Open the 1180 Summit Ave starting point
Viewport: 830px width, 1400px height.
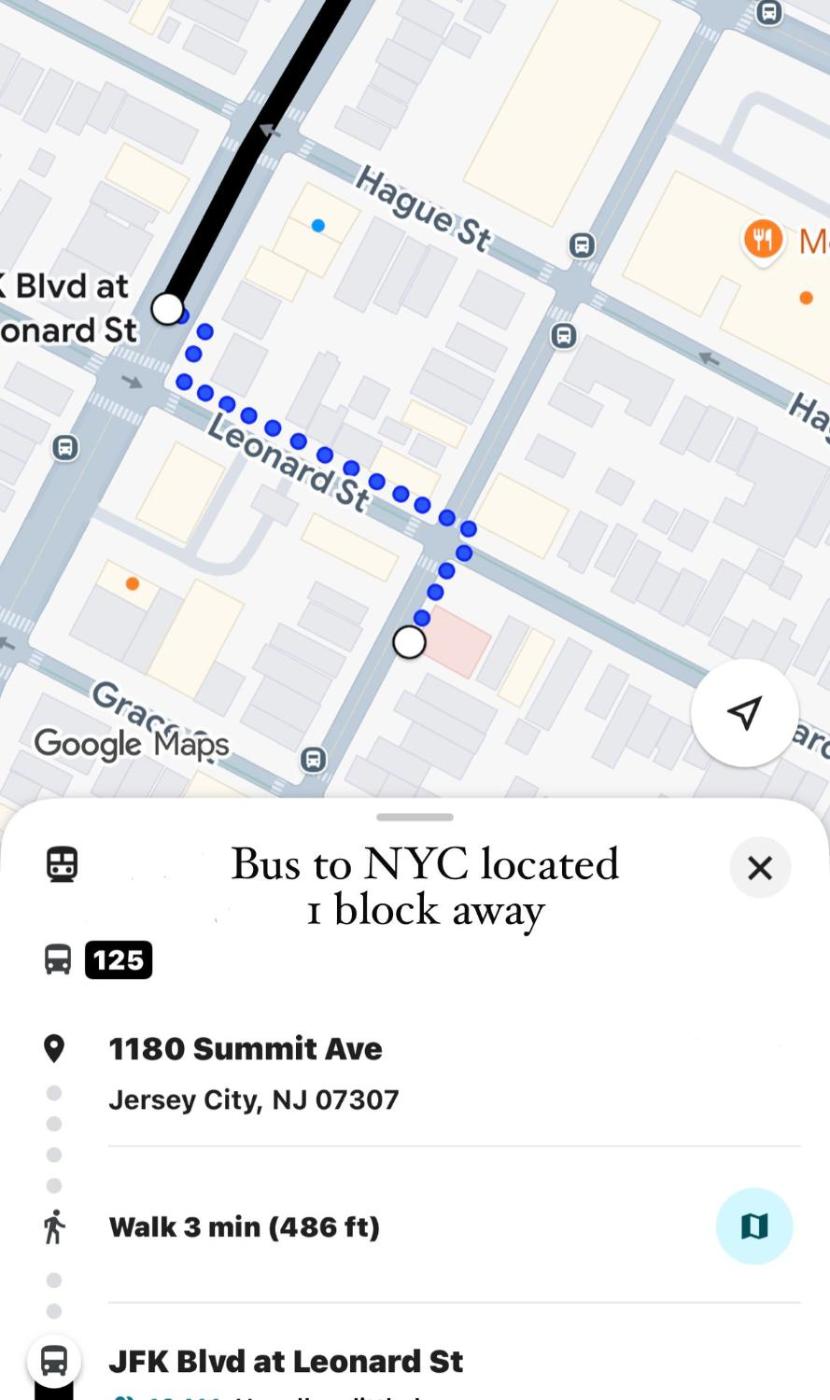245,1049
